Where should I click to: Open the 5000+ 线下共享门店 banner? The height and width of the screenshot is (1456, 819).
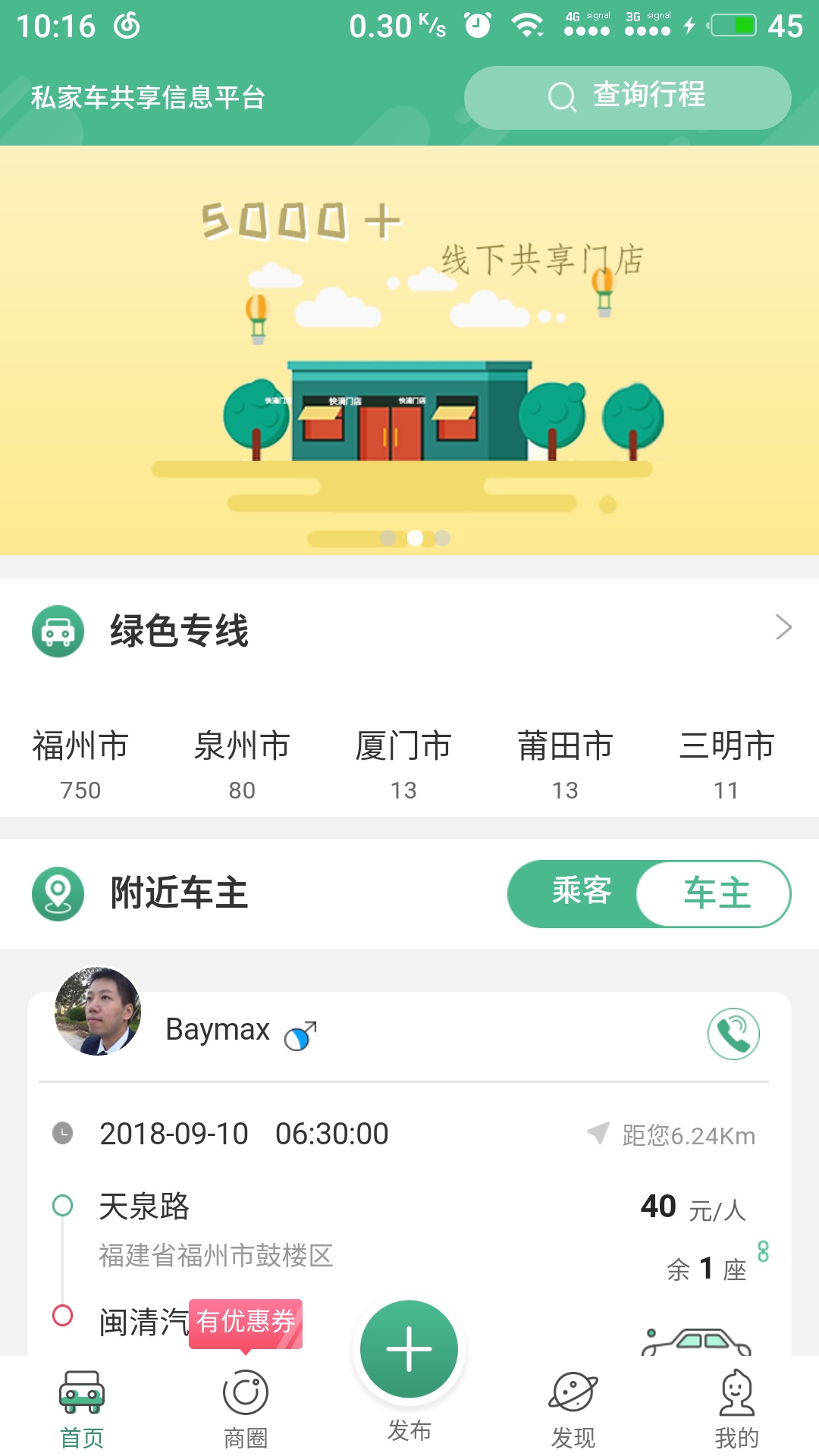click(409, 349)
